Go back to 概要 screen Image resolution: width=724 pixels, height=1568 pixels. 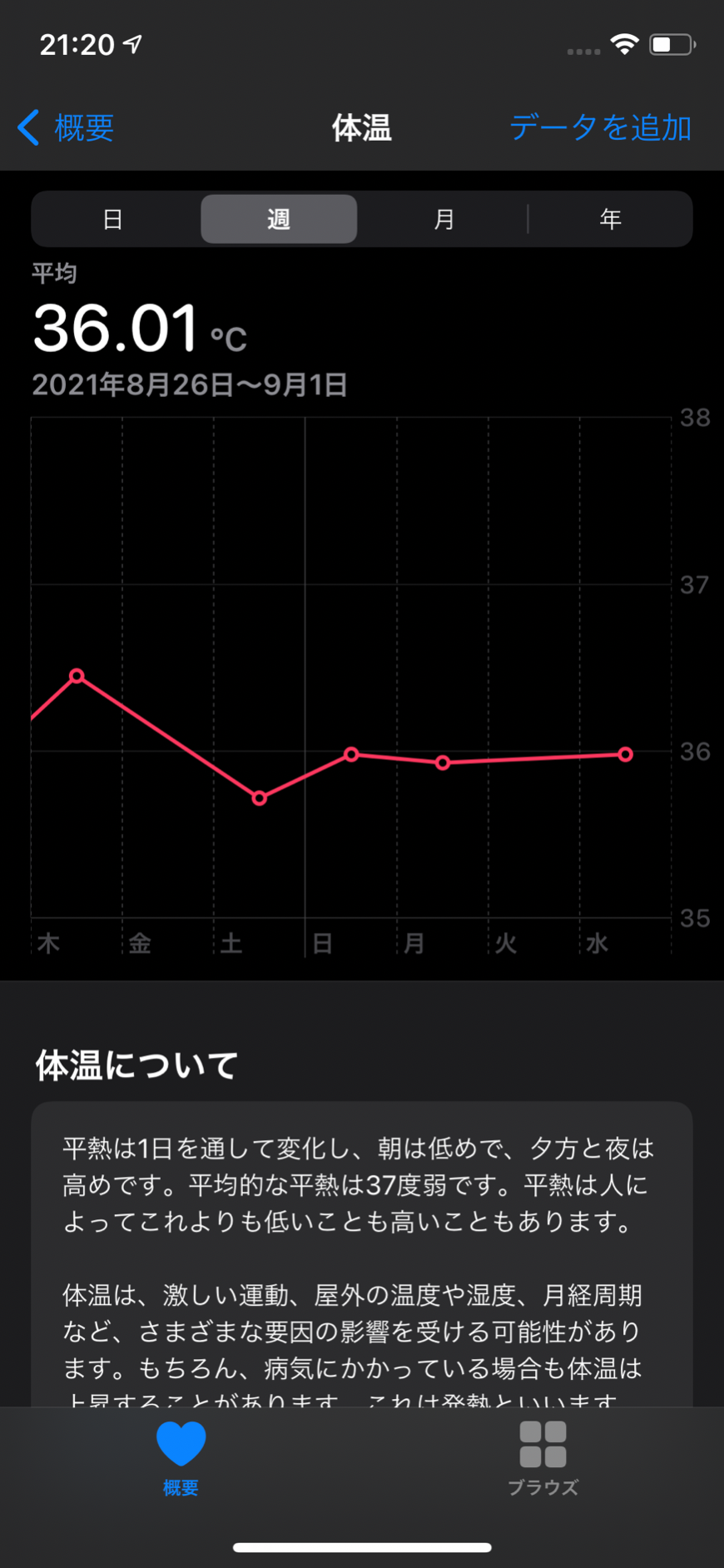(67, 128)
